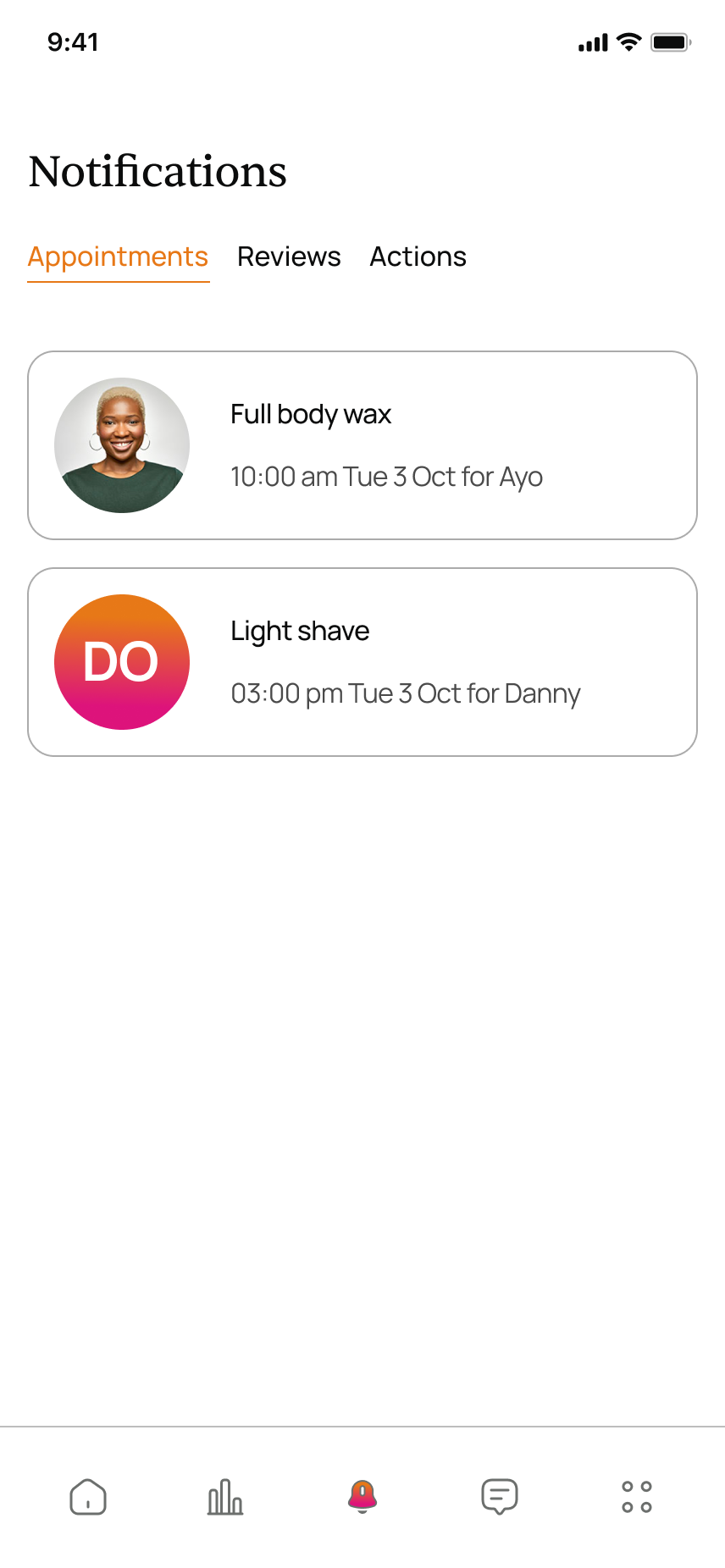Open the apps grid menu icon

click(637, 1497)
